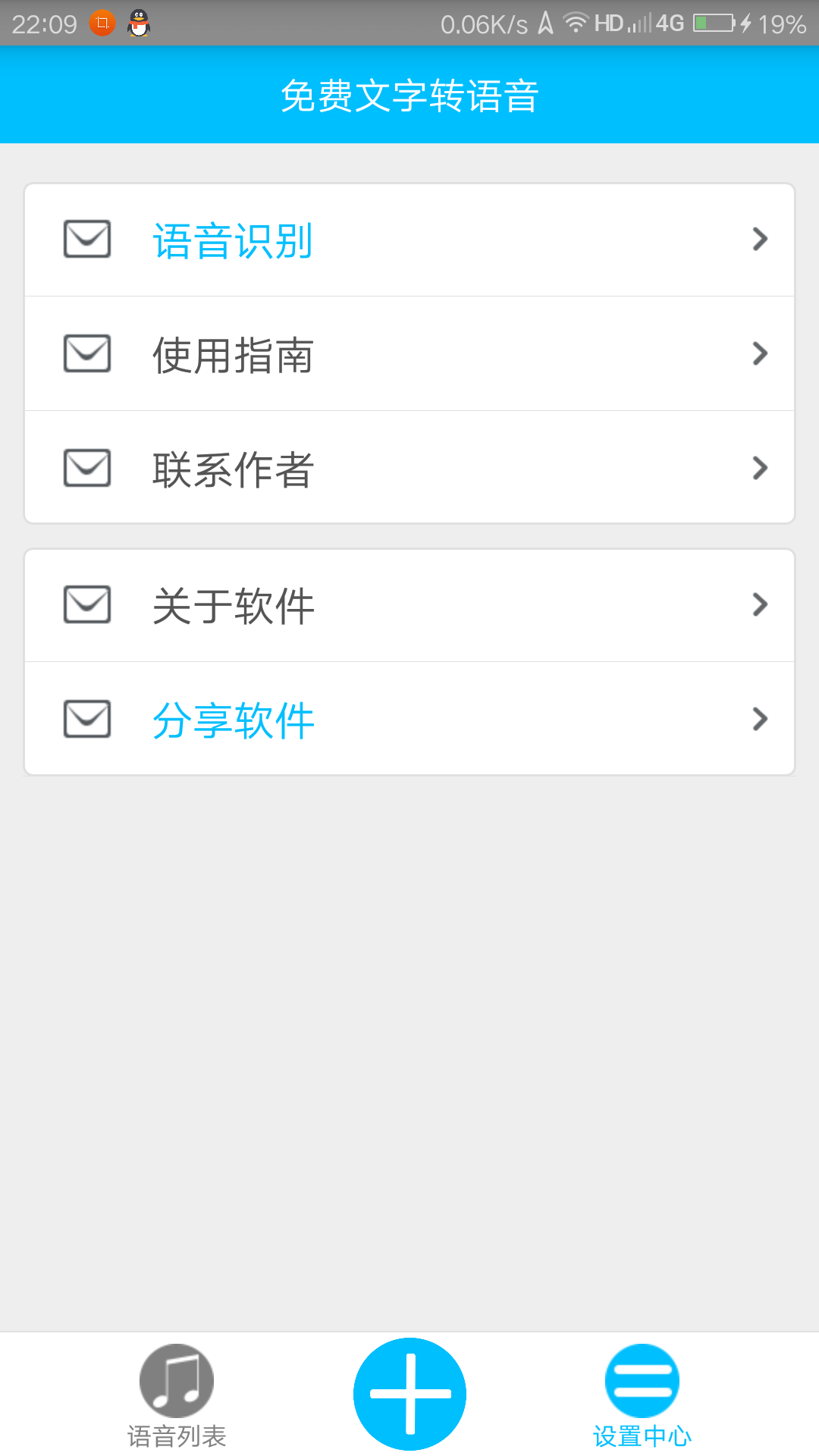Screen dimensions: 819x1456
Task: Tap the 设置中心 icon in bottom bar
Action: pyautogui.click(x=642, y=1382)
